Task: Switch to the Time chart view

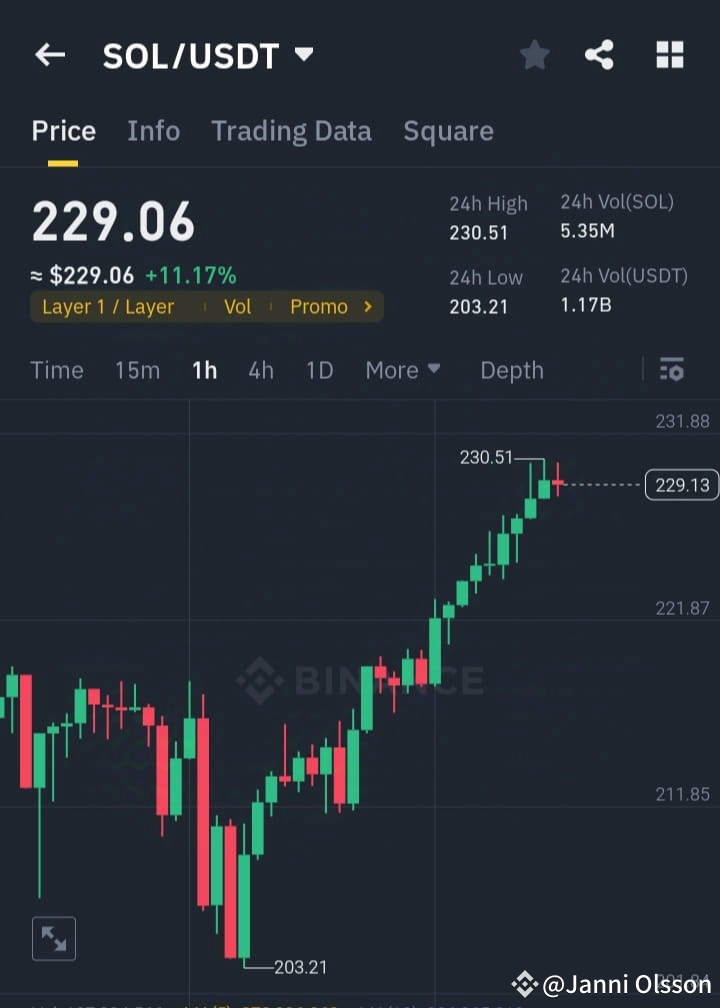Action: [56, 370]
